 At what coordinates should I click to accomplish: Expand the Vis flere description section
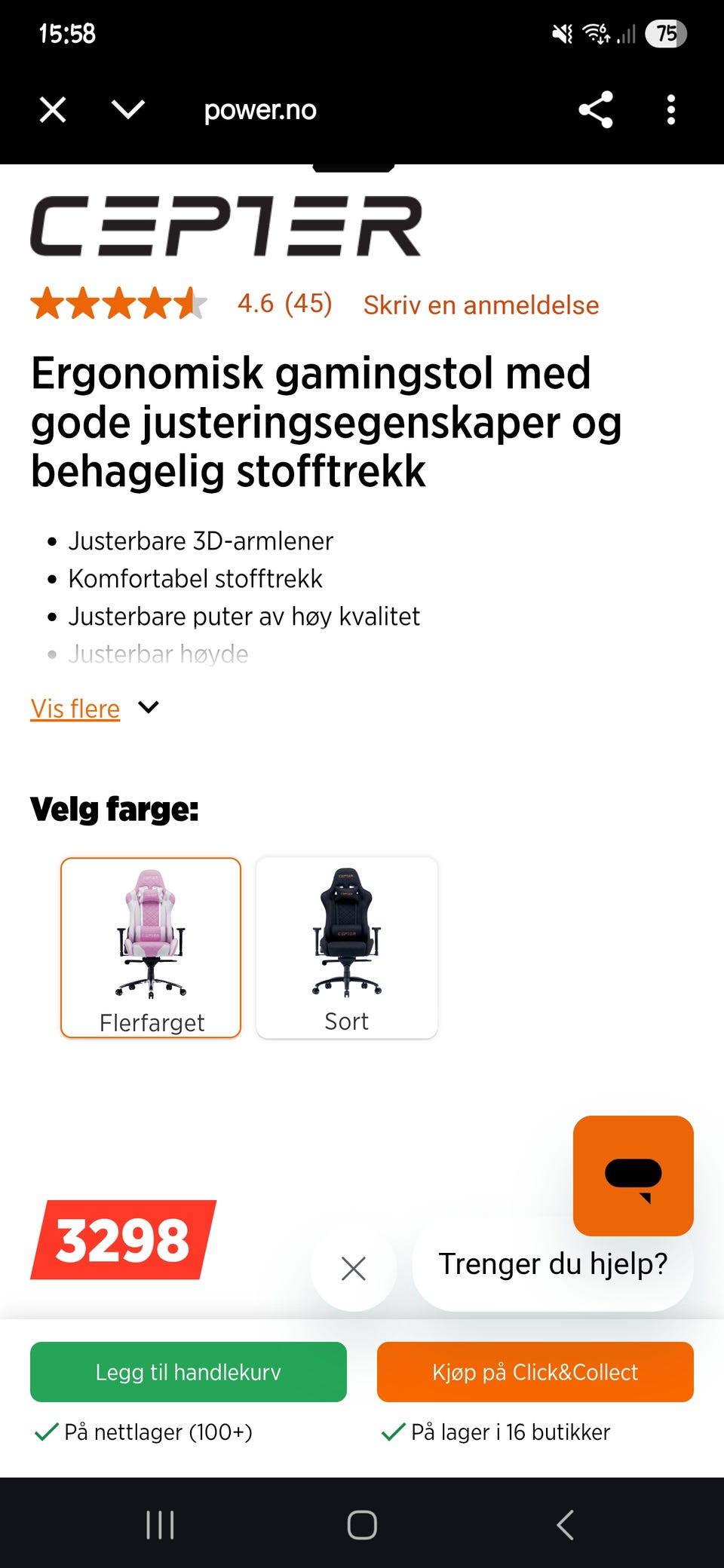click(75, 708)
